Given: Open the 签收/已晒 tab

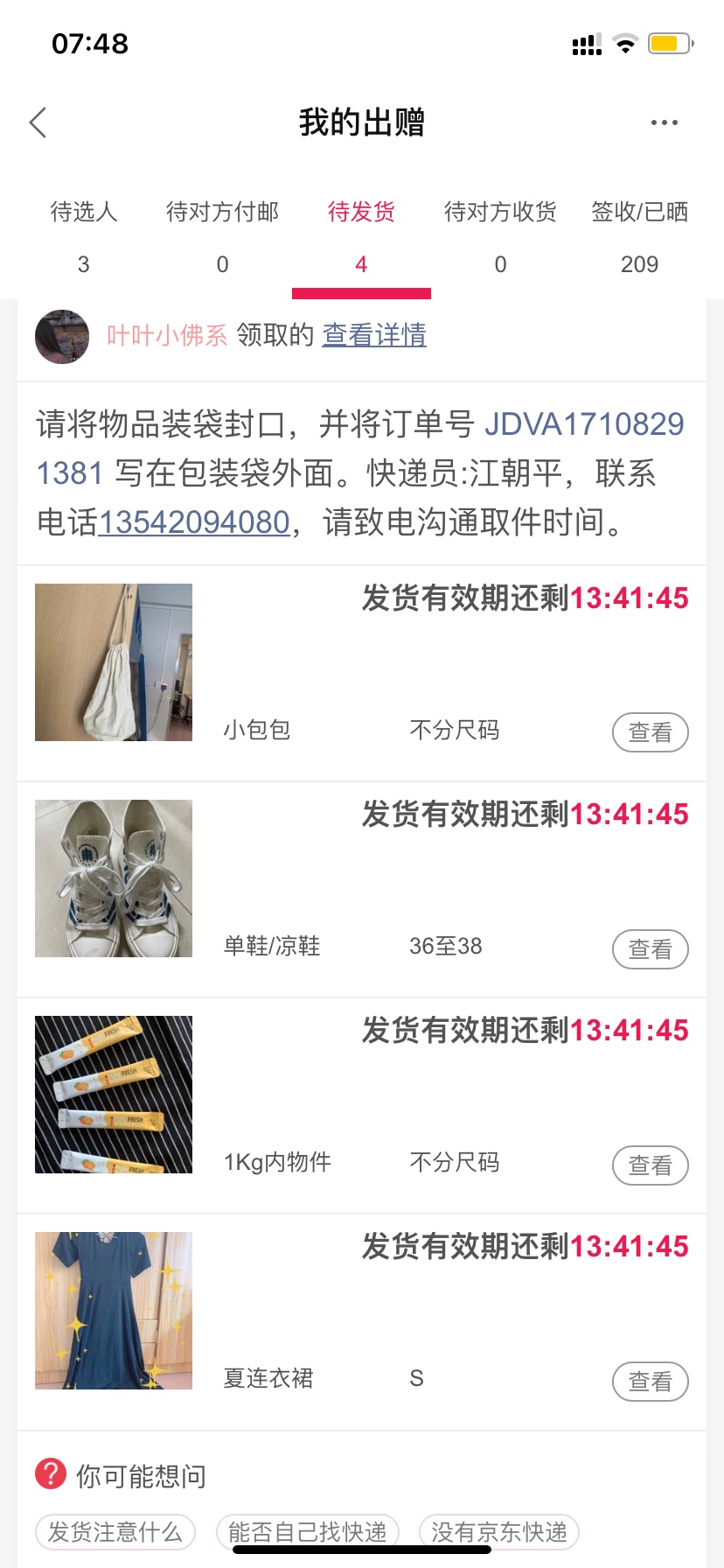Looking at the screenshot, I should click(x=639, y=237).
